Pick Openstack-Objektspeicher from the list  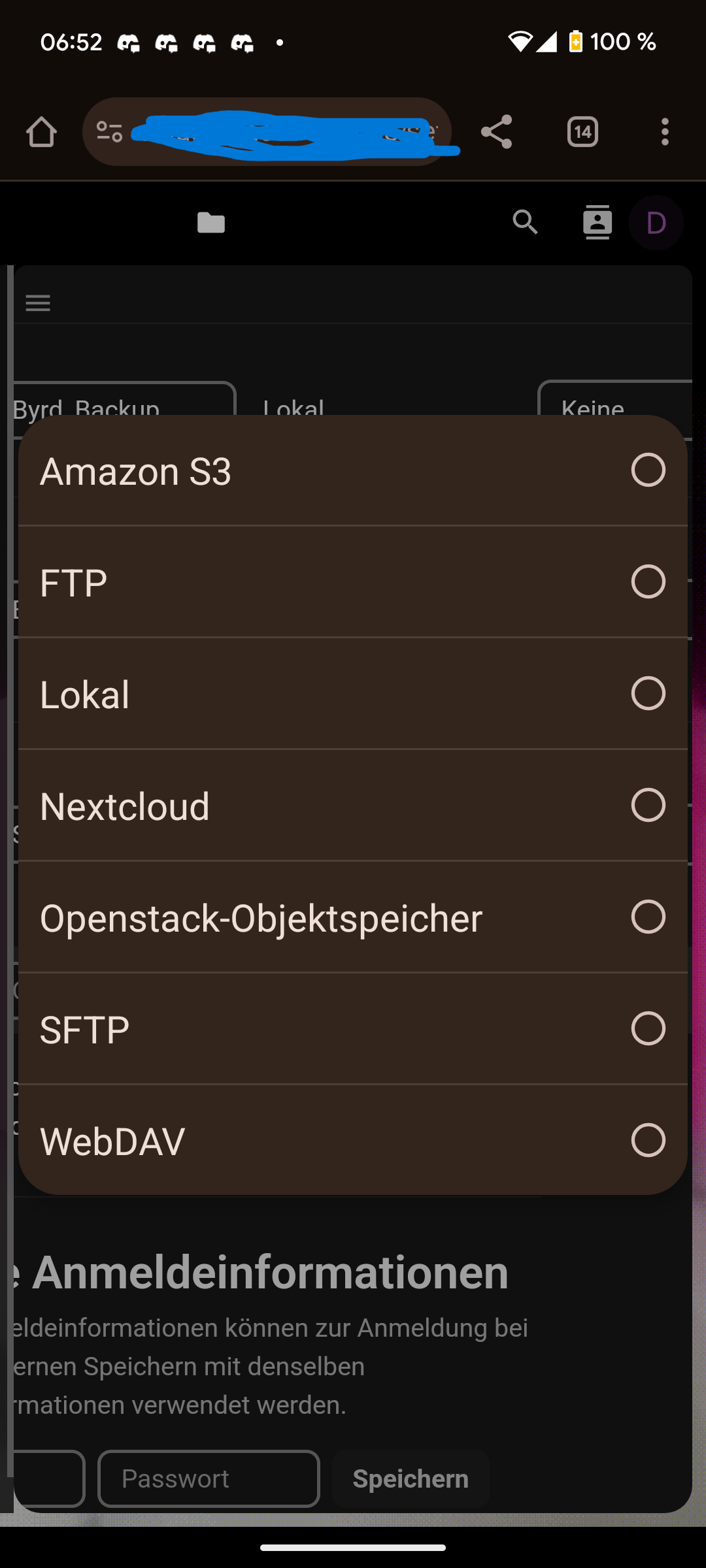[353, 917]
